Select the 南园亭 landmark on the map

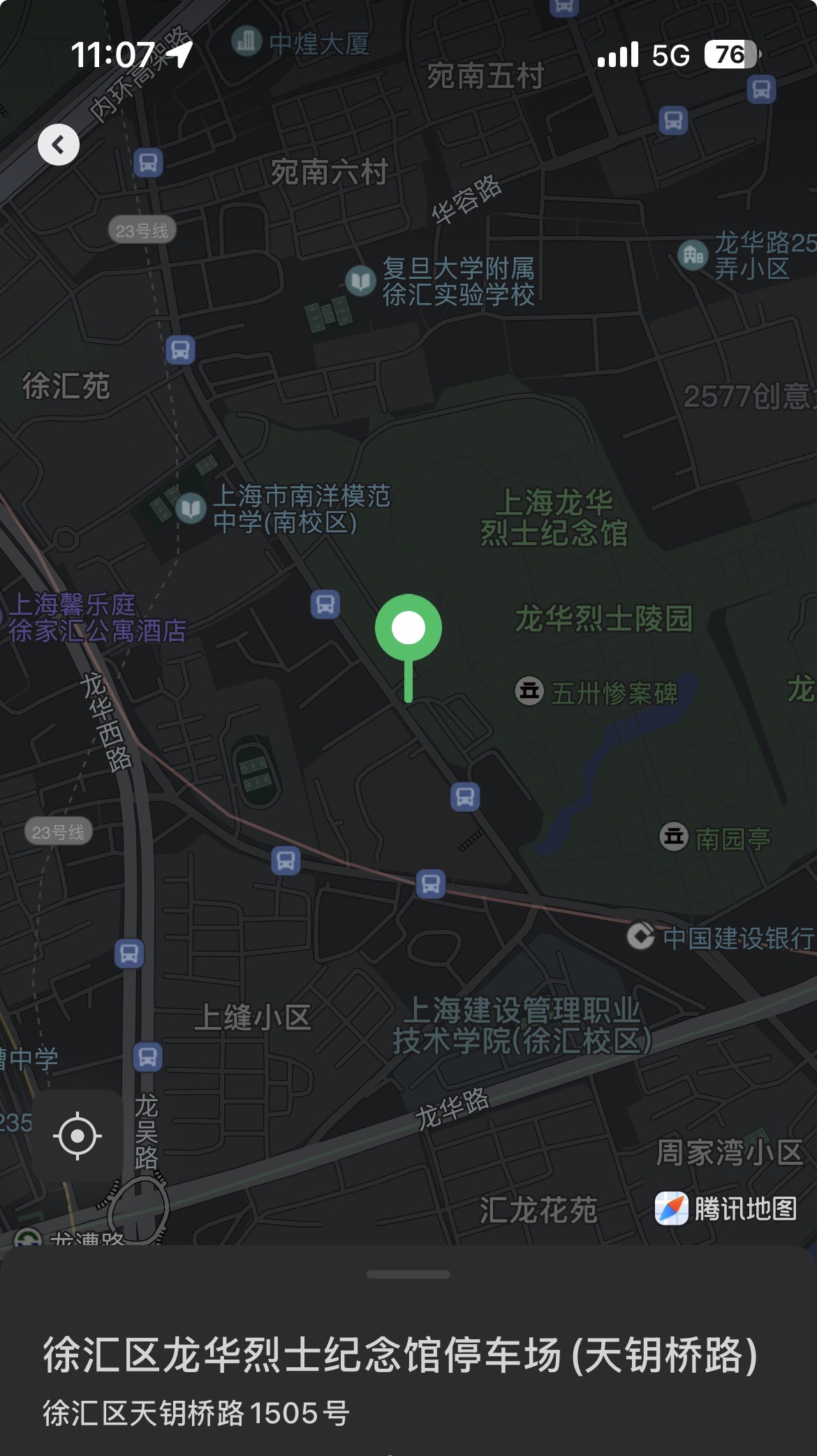674,836
